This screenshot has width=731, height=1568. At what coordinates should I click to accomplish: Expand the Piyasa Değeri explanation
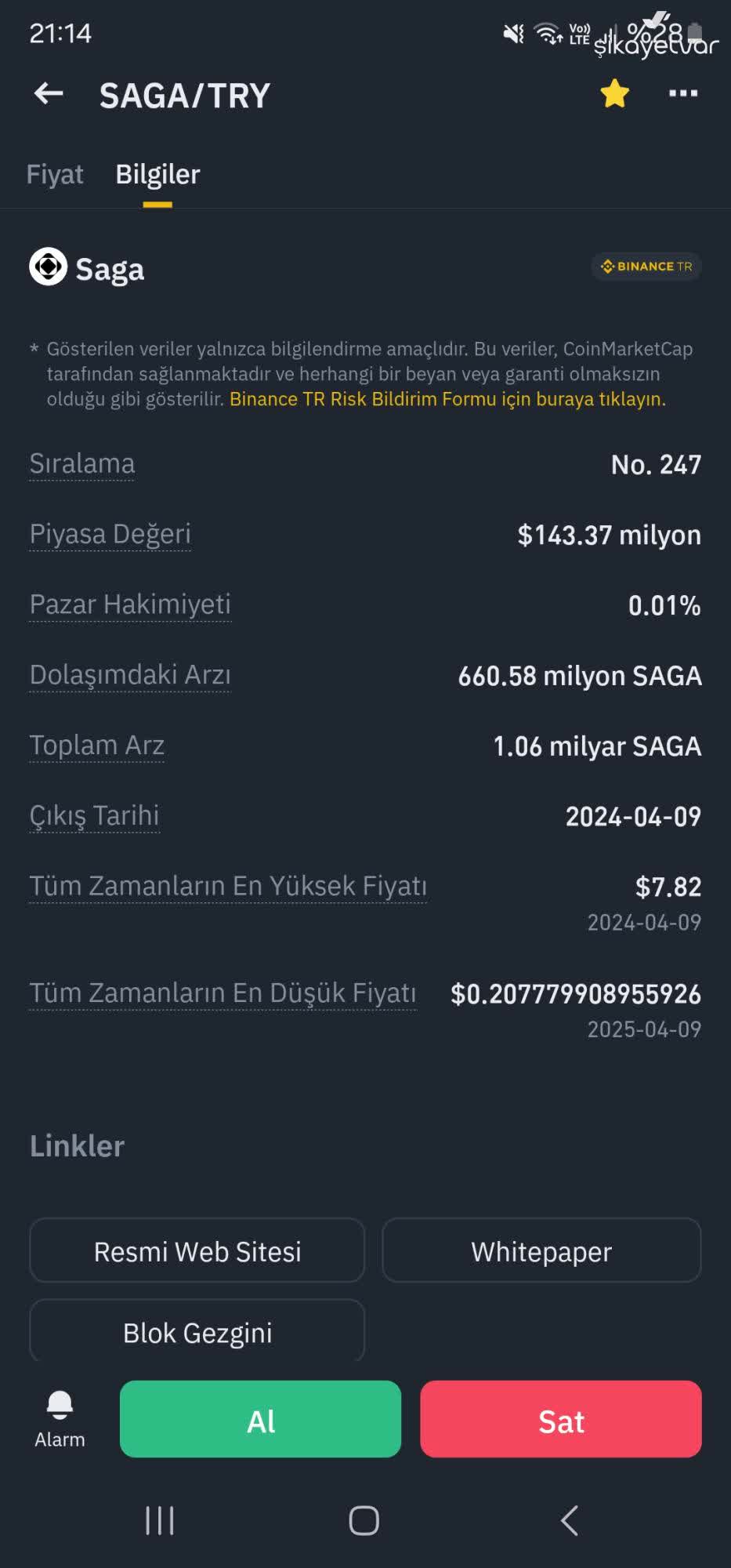[x=110, y=534]
